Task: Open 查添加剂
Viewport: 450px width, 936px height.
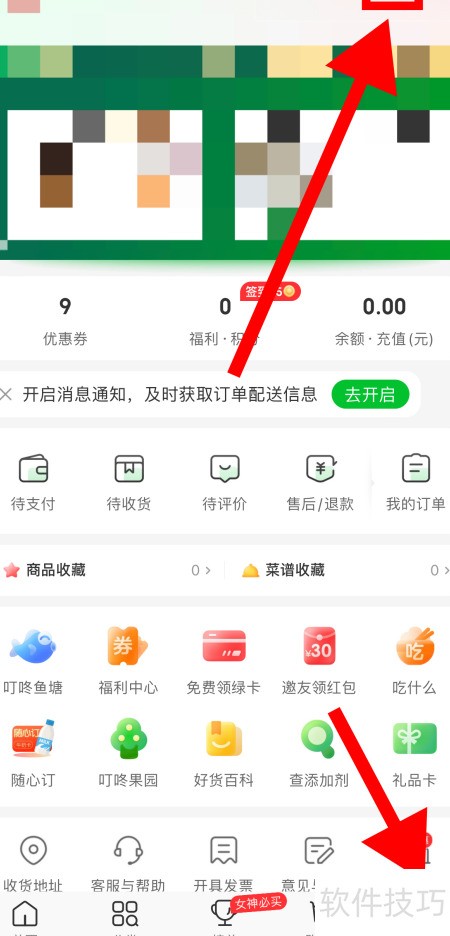Action: click(319, 753)
